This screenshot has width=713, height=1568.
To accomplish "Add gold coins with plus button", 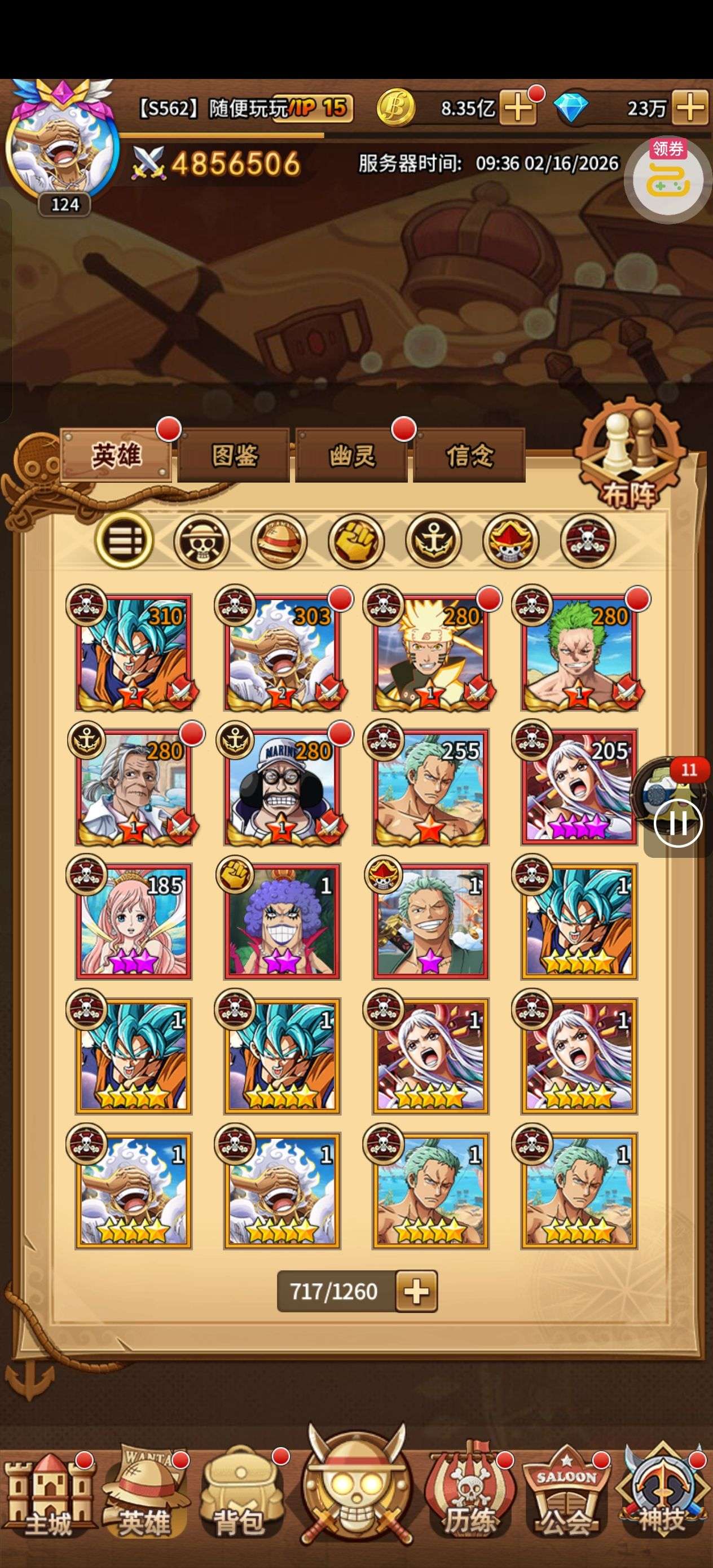I will (x=517, y=108).
